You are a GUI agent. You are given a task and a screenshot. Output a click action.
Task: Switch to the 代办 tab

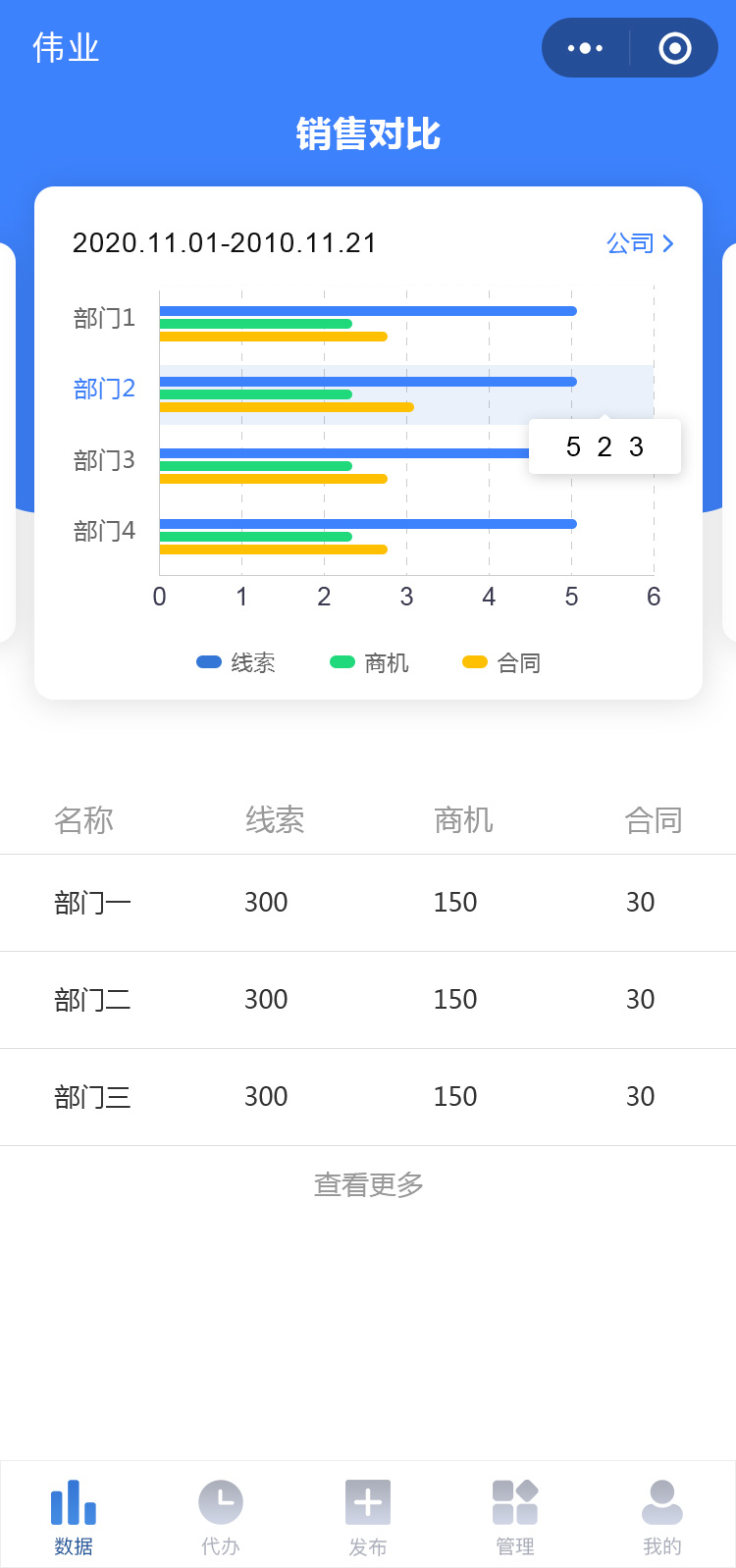(221, 1516)
